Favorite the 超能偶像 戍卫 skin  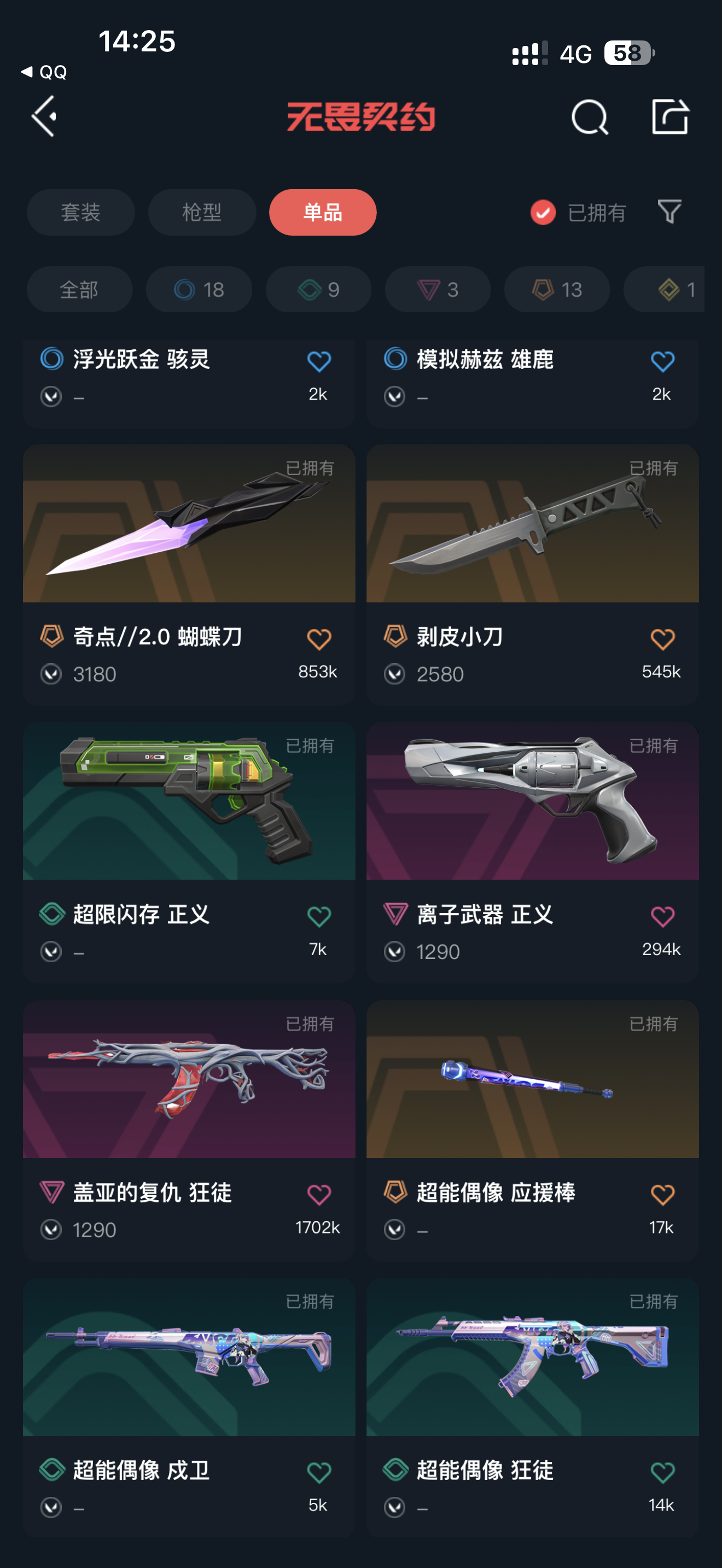coord(319,1472)
